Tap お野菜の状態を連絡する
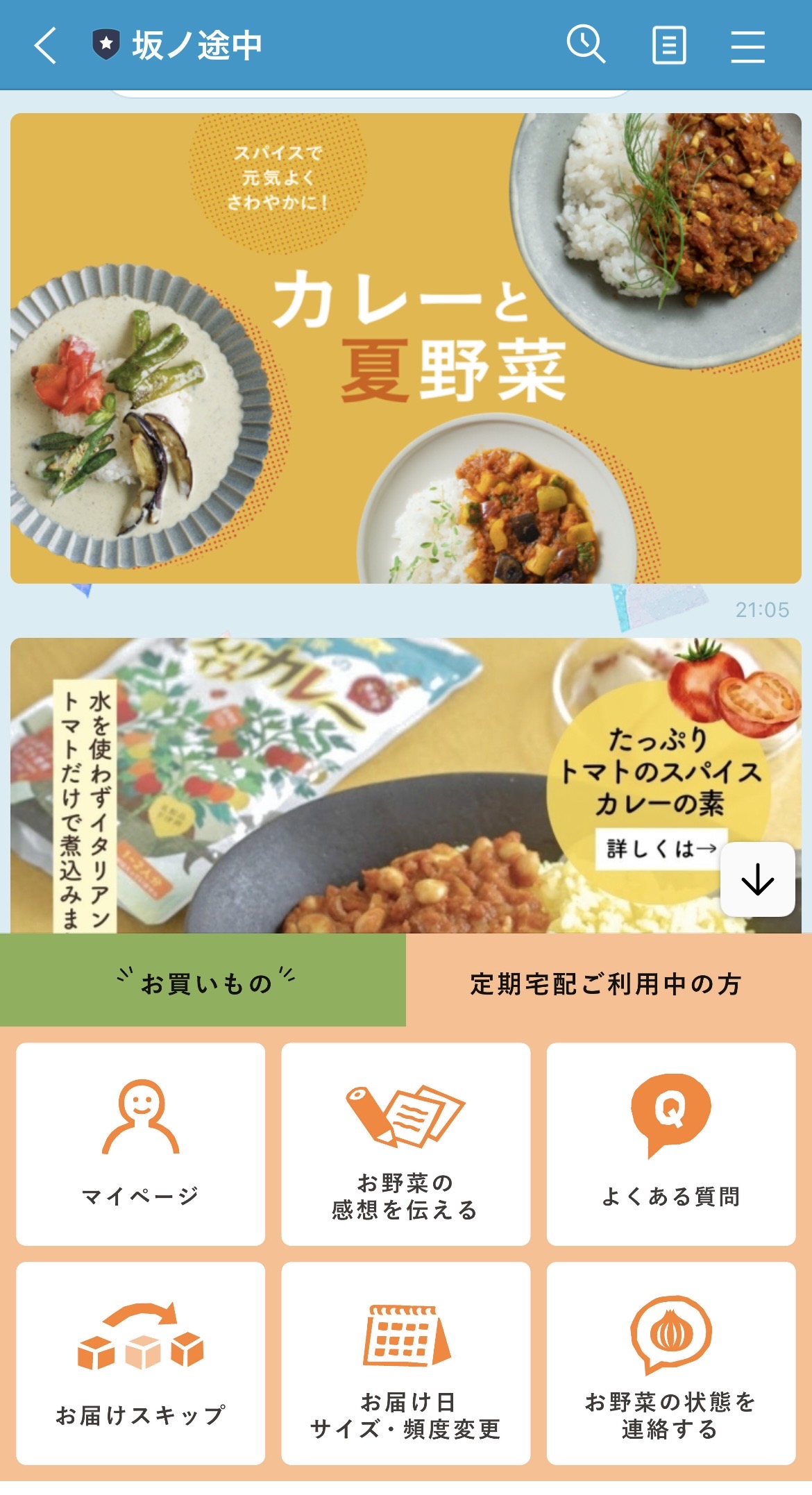The height and width of the screenshot is (1495, 812). click(671, 1364)
